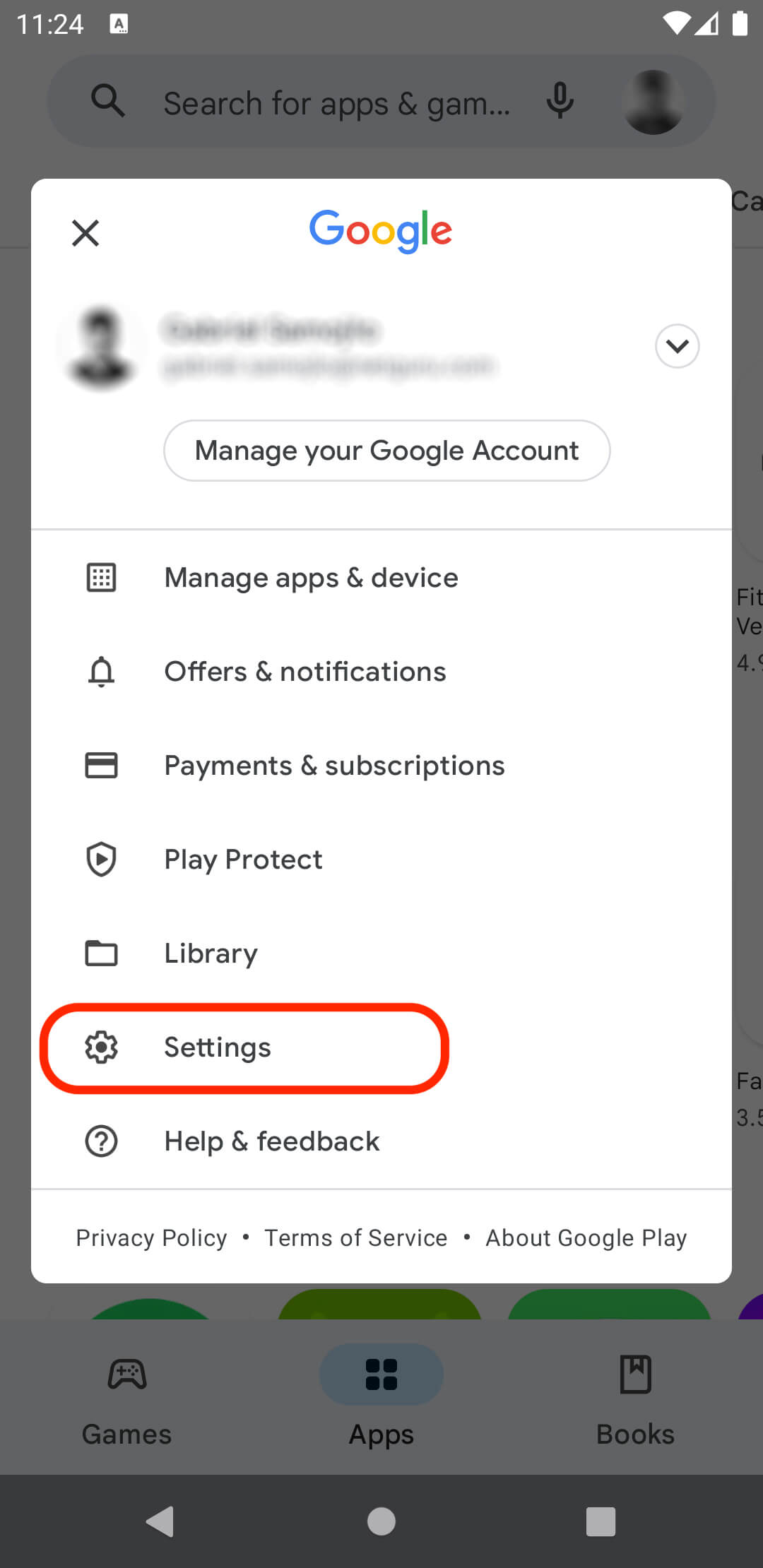Click About Google Play link
The width and height of the screenshot is (763, 1568).
click(x=586, y=1237)
